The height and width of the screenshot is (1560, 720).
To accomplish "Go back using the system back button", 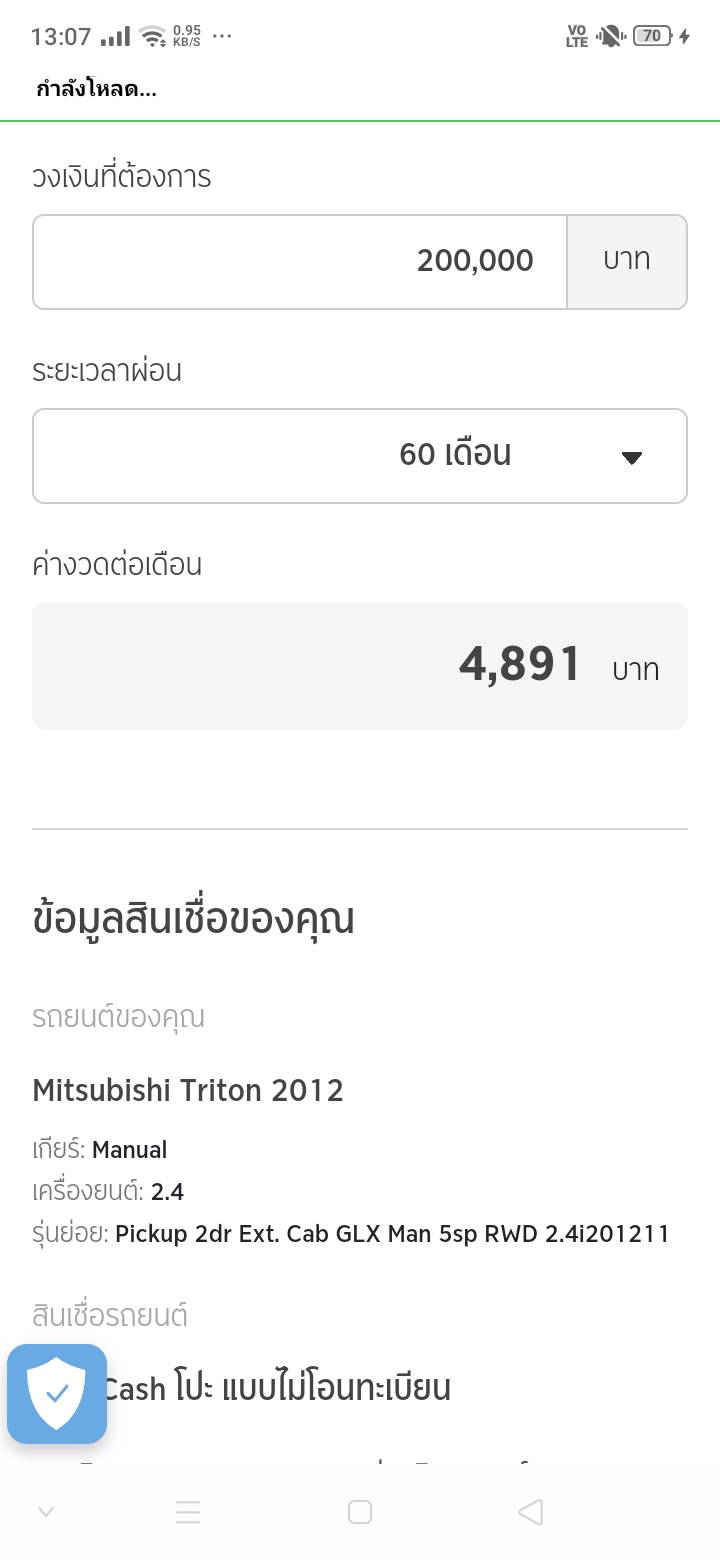I will tap(531, 1512).
